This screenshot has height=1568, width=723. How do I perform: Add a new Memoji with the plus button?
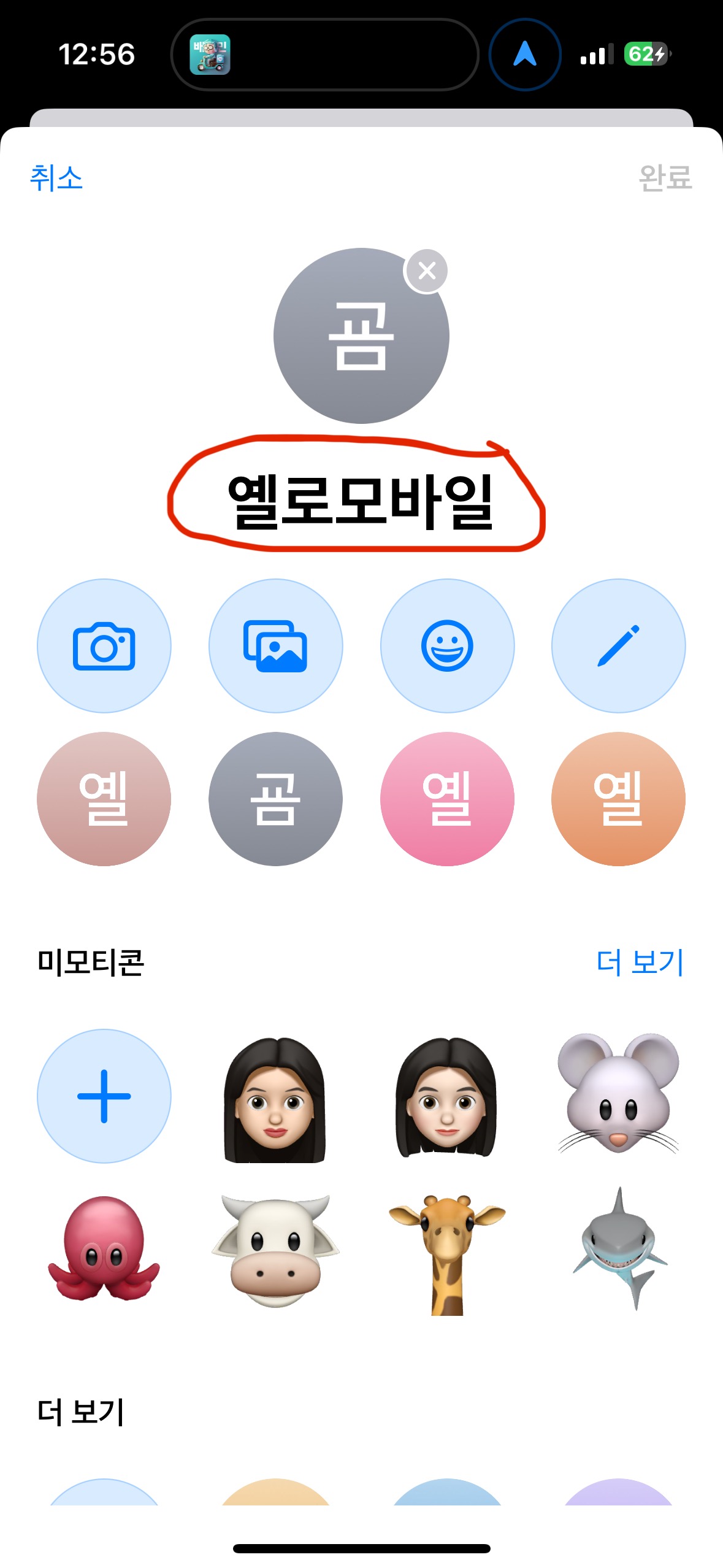(x=104, y=1096)
